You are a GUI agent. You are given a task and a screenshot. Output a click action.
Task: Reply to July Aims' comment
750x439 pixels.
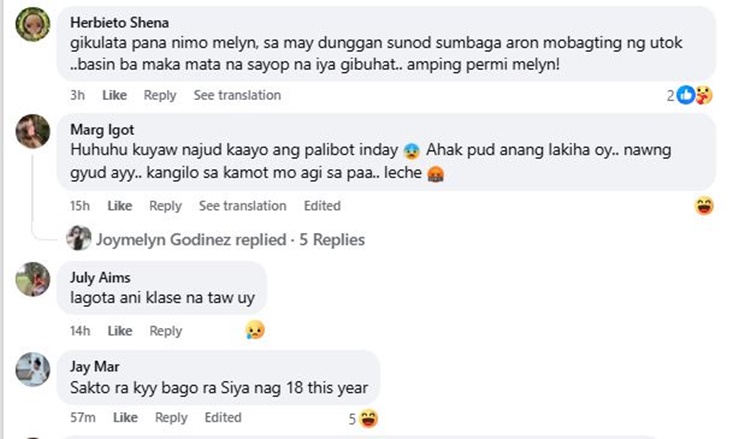coord(165,331)
